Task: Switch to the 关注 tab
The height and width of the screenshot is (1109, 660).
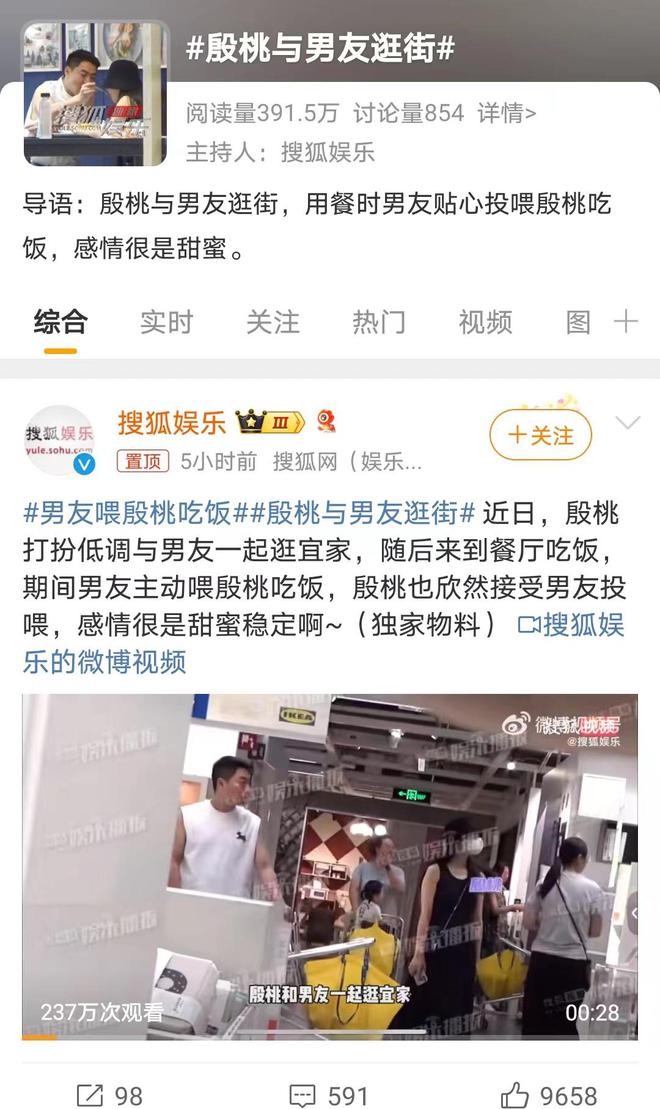Action: click(x=272, y=321)
